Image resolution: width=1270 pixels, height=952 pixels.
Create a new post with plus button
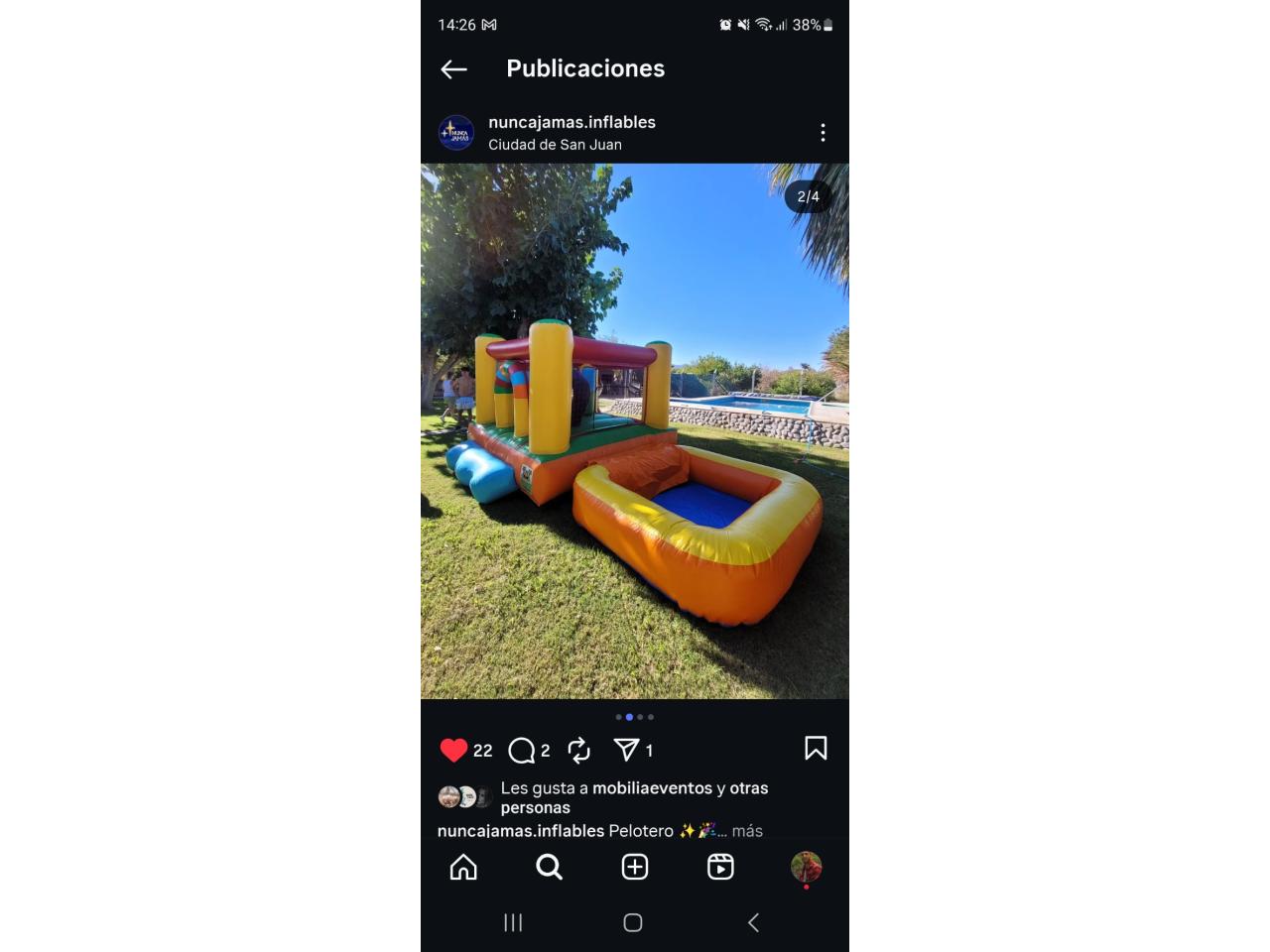pyautogui.click(x=635, y=868)
